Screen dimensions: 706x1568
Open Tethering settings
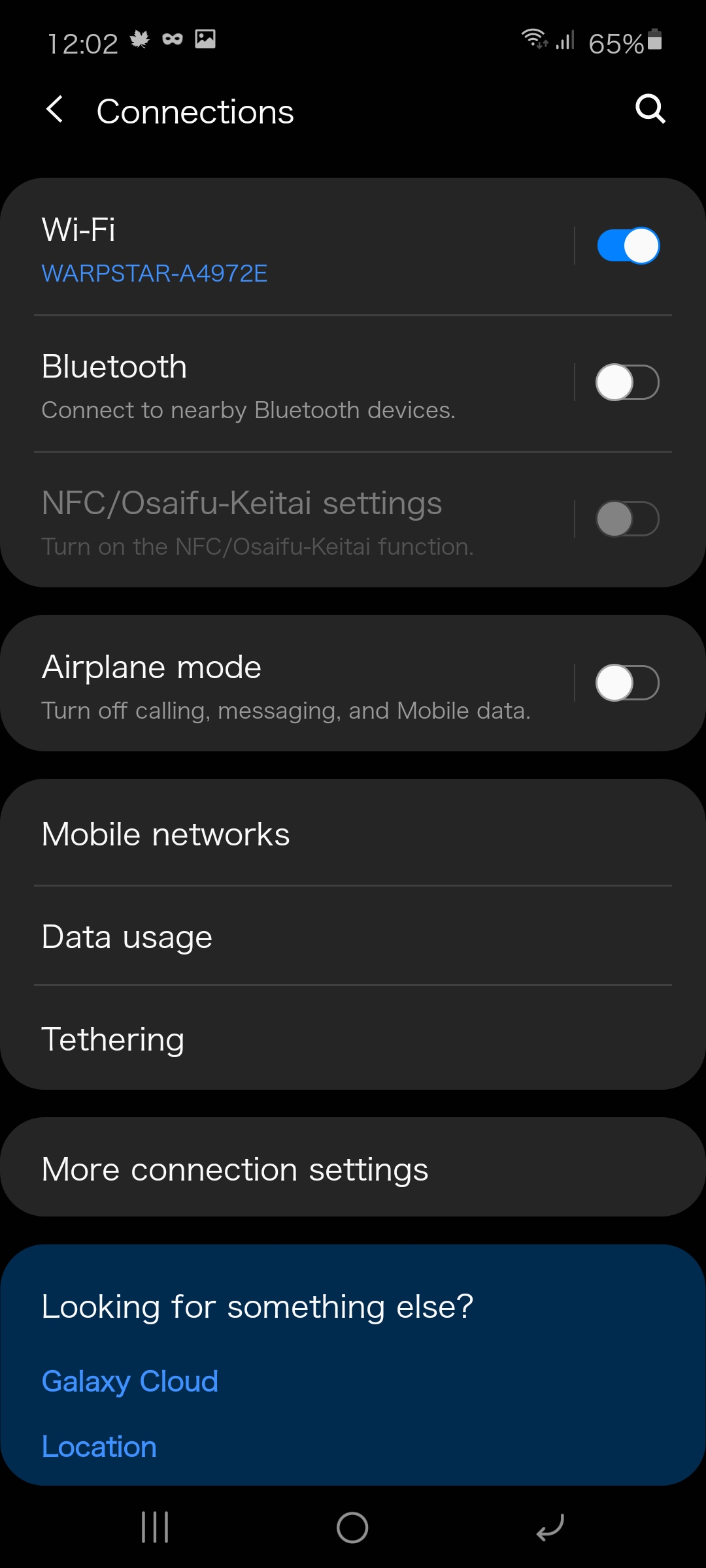click(x=353, y=1039)
